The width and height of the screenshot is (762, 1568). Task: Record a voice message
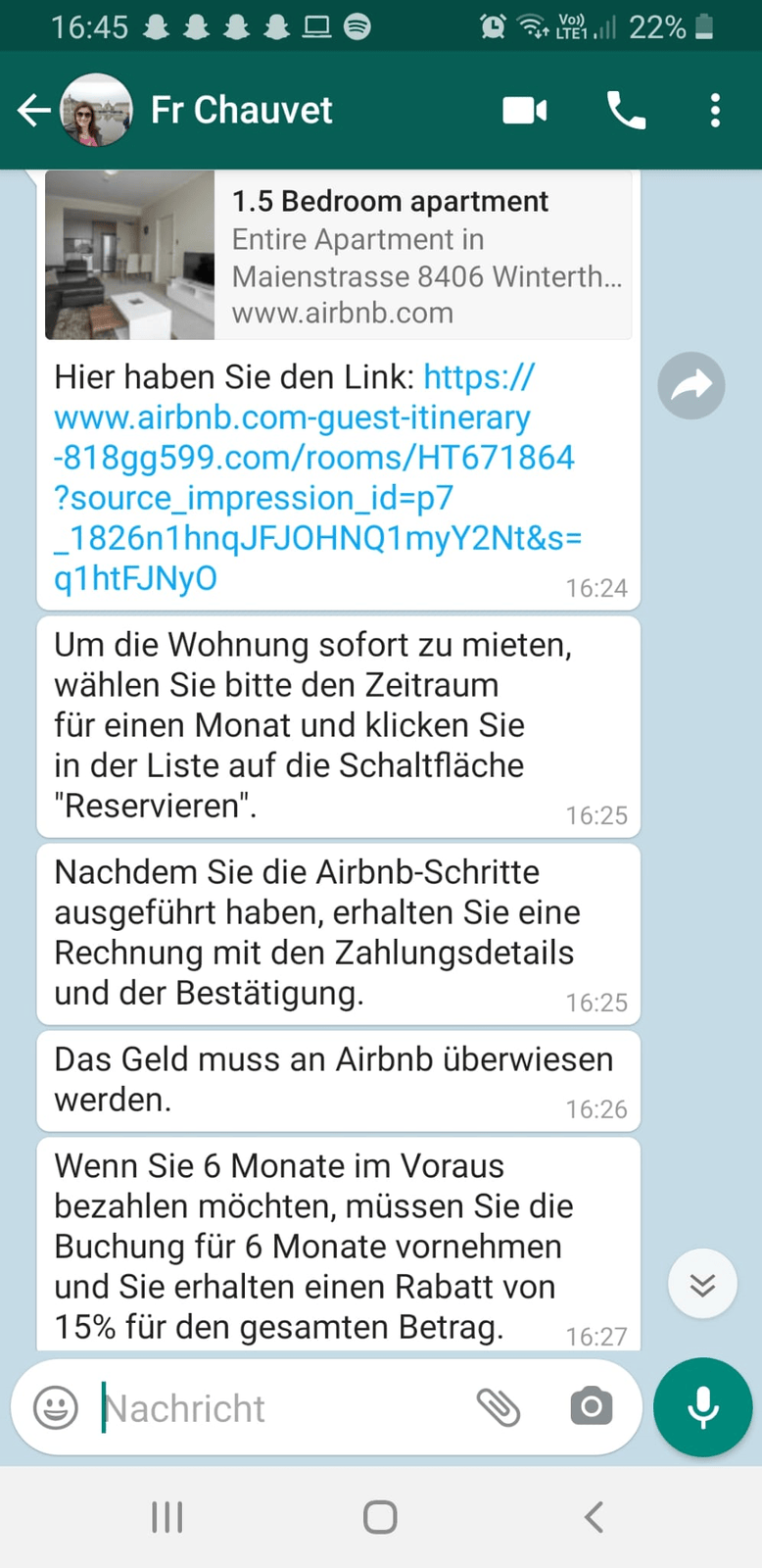coord(702,1408)
